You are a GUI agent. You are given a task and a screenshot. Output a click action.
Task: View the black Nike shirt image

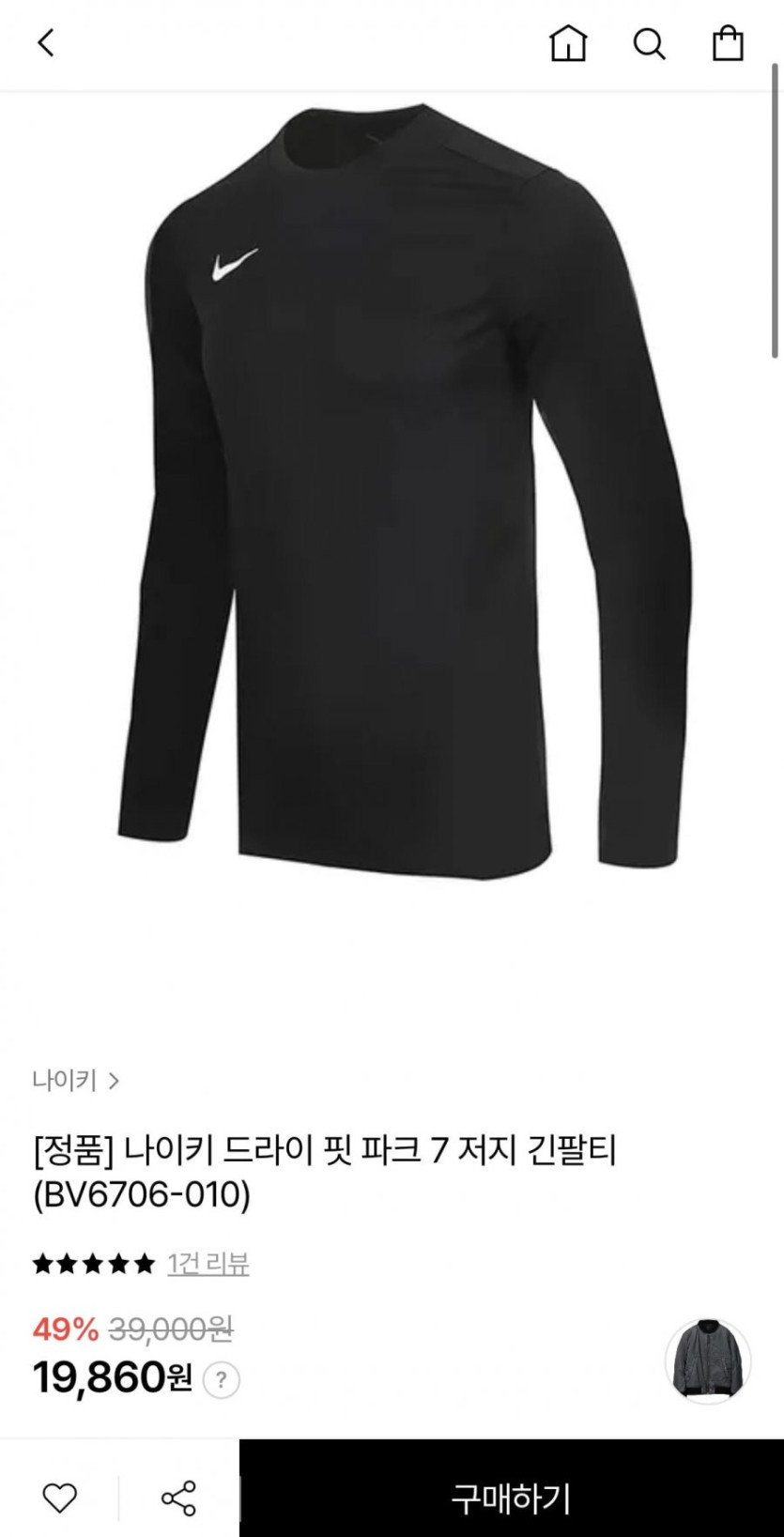(404, 488)
